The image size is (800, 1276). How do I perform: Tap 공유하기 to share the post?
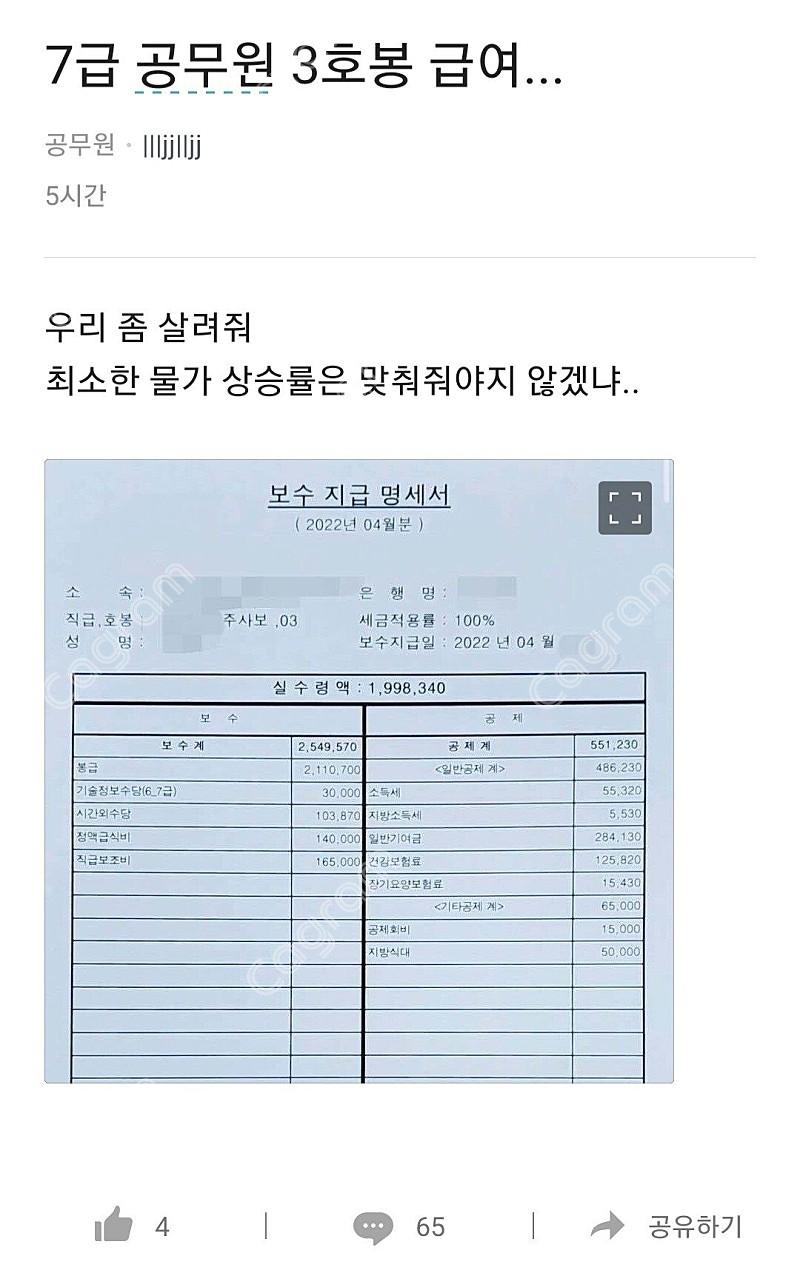(667, 1226)
